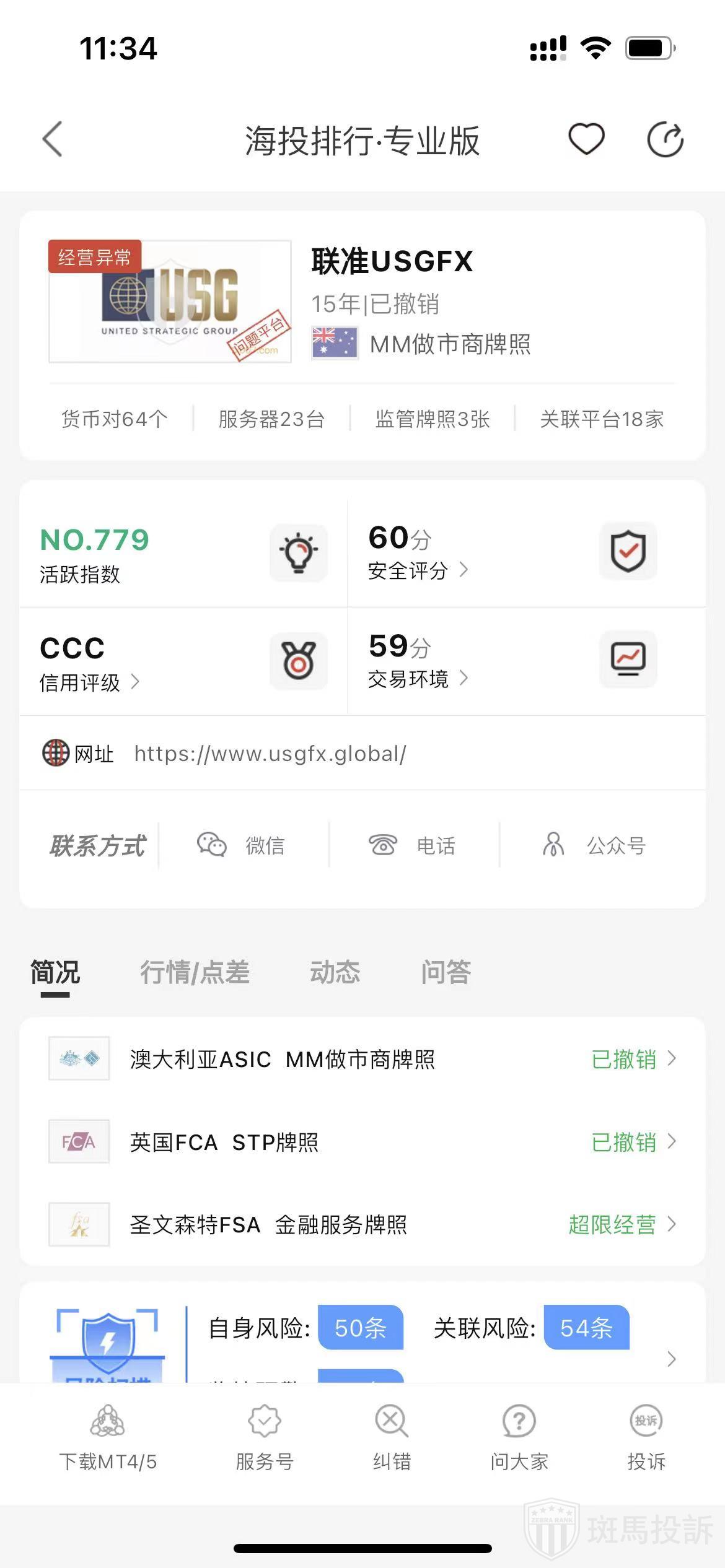725x1568 pixels.
Task: Open the 交易环境 score details
Action: click(417, 679)
